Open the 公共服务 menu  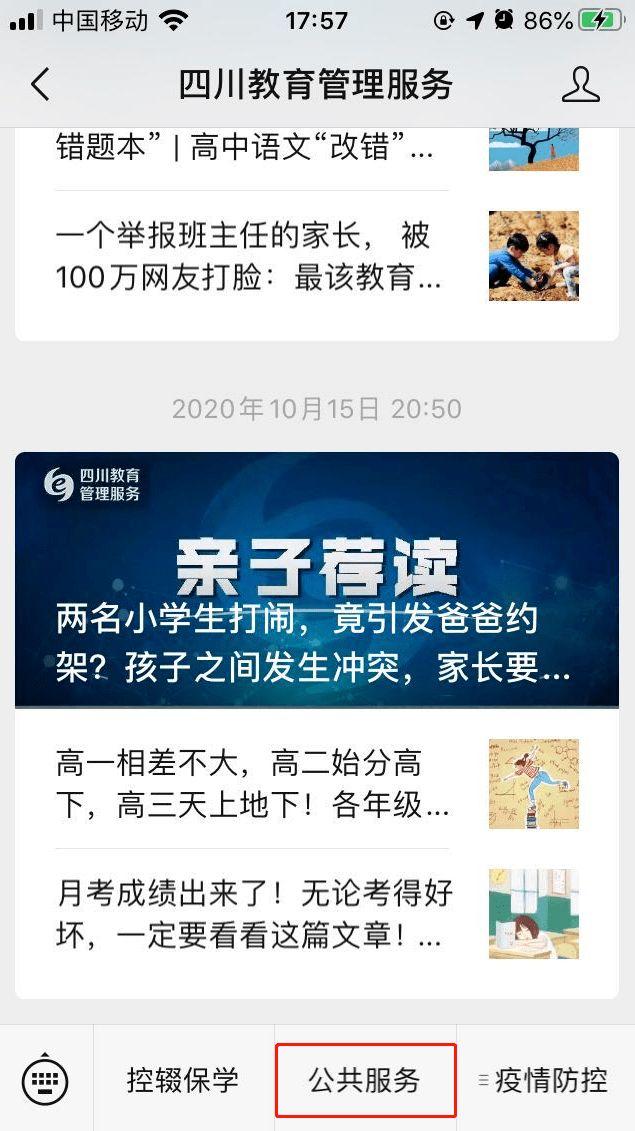tap(365, 1080)
